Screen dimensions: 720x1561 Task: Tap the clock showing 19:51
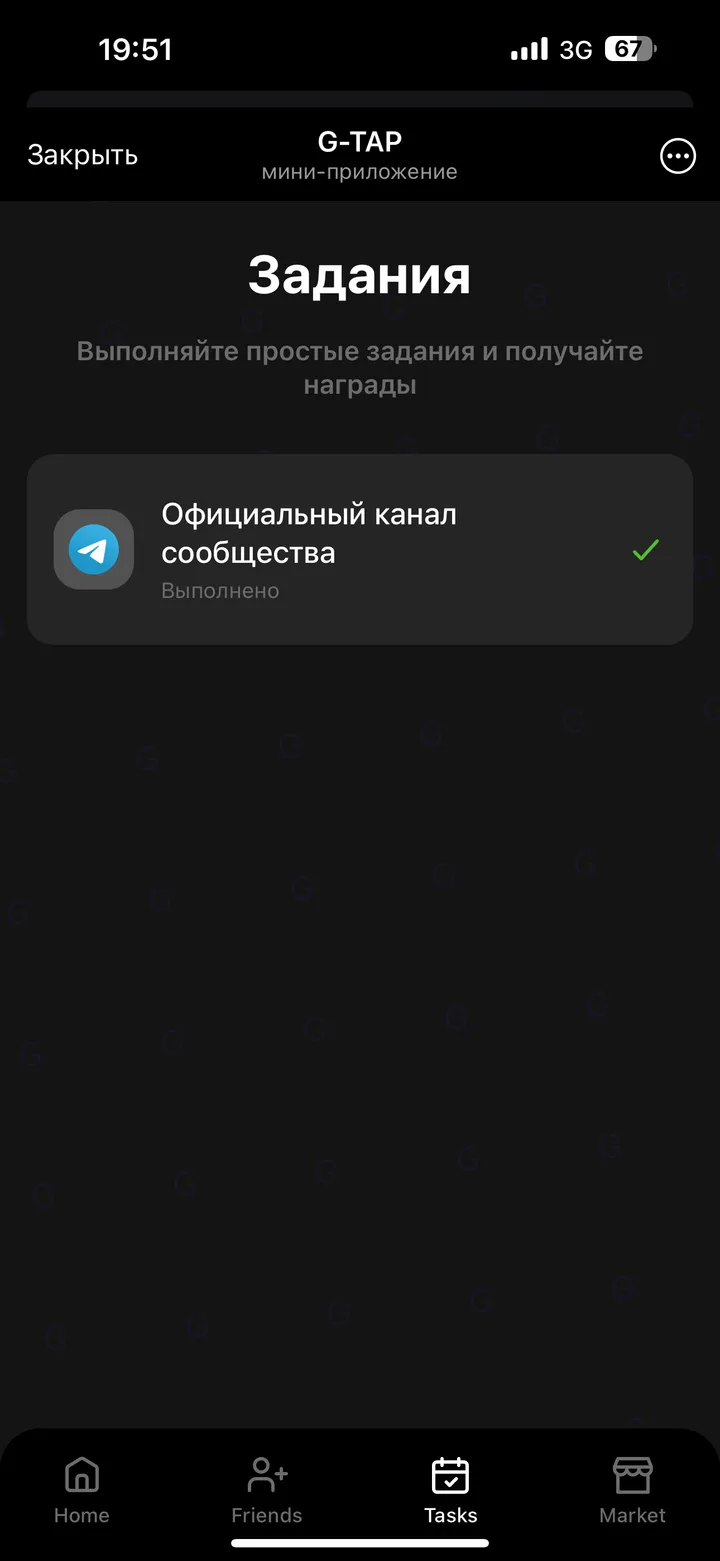(x=136, y=49)
